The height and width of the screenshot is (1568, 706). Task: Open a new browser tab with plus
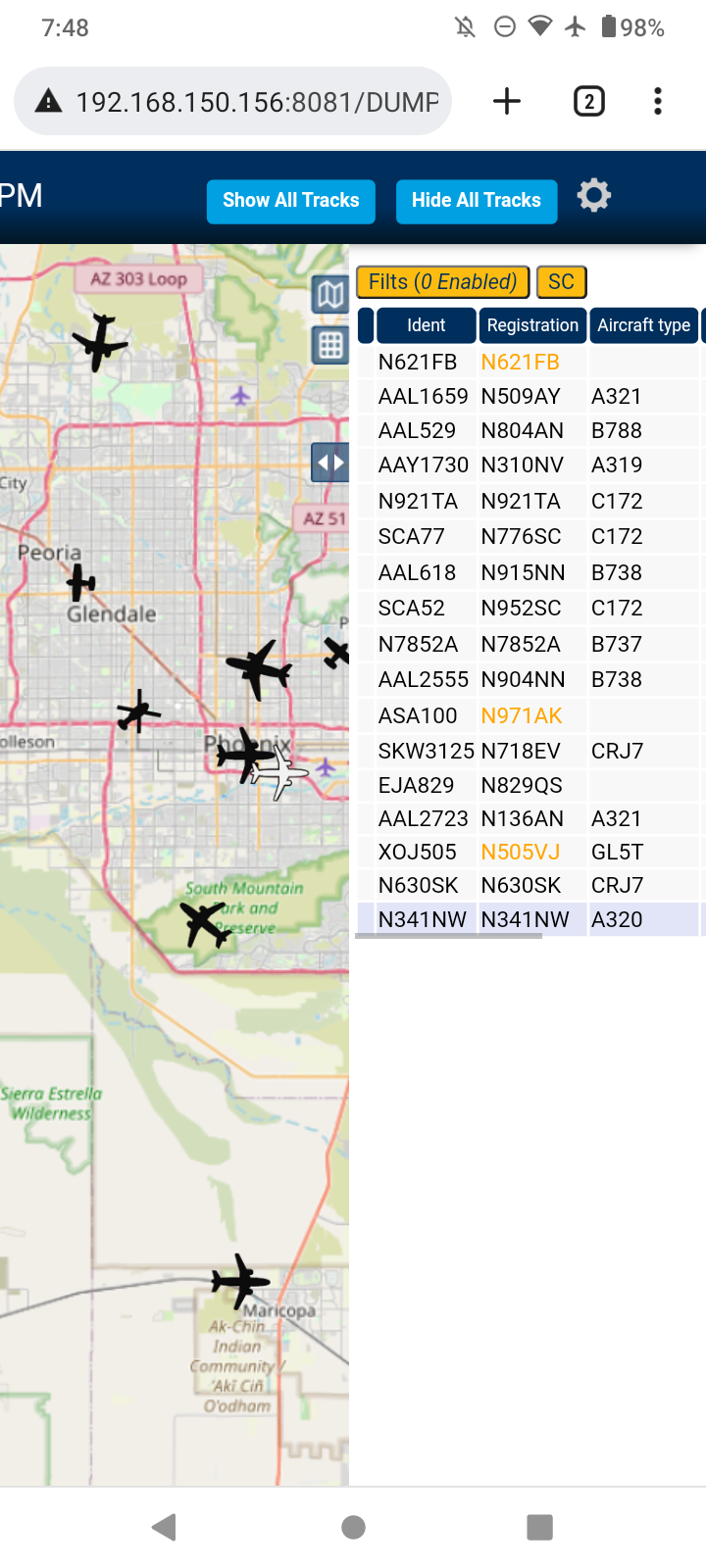[507, 101]
